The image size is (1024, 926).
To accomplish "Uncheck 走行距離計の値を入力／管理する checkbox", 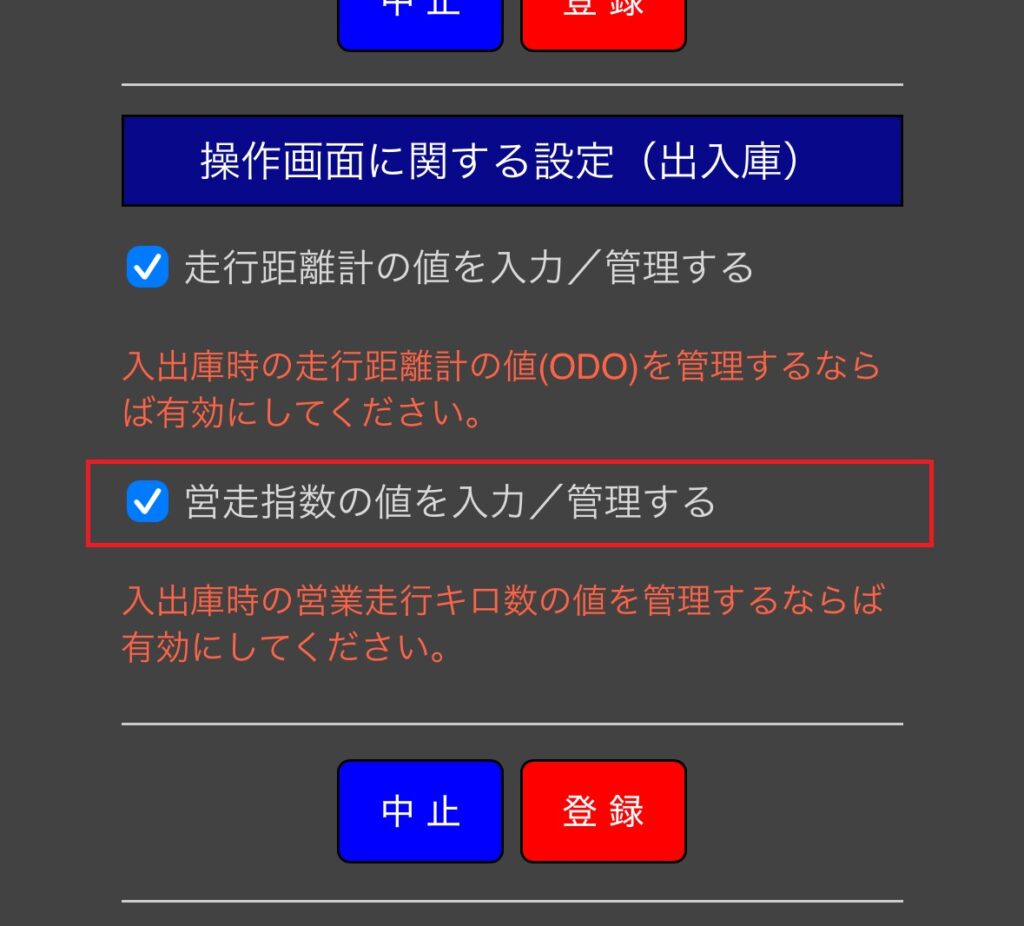I will (147, 268).
